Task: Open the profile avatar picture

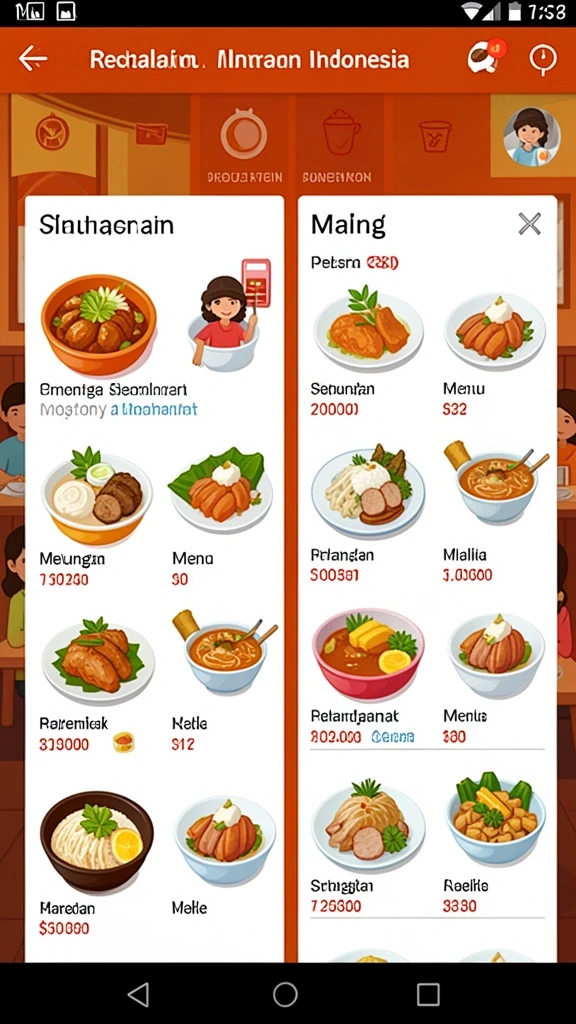Action: [x=532, y=136]
